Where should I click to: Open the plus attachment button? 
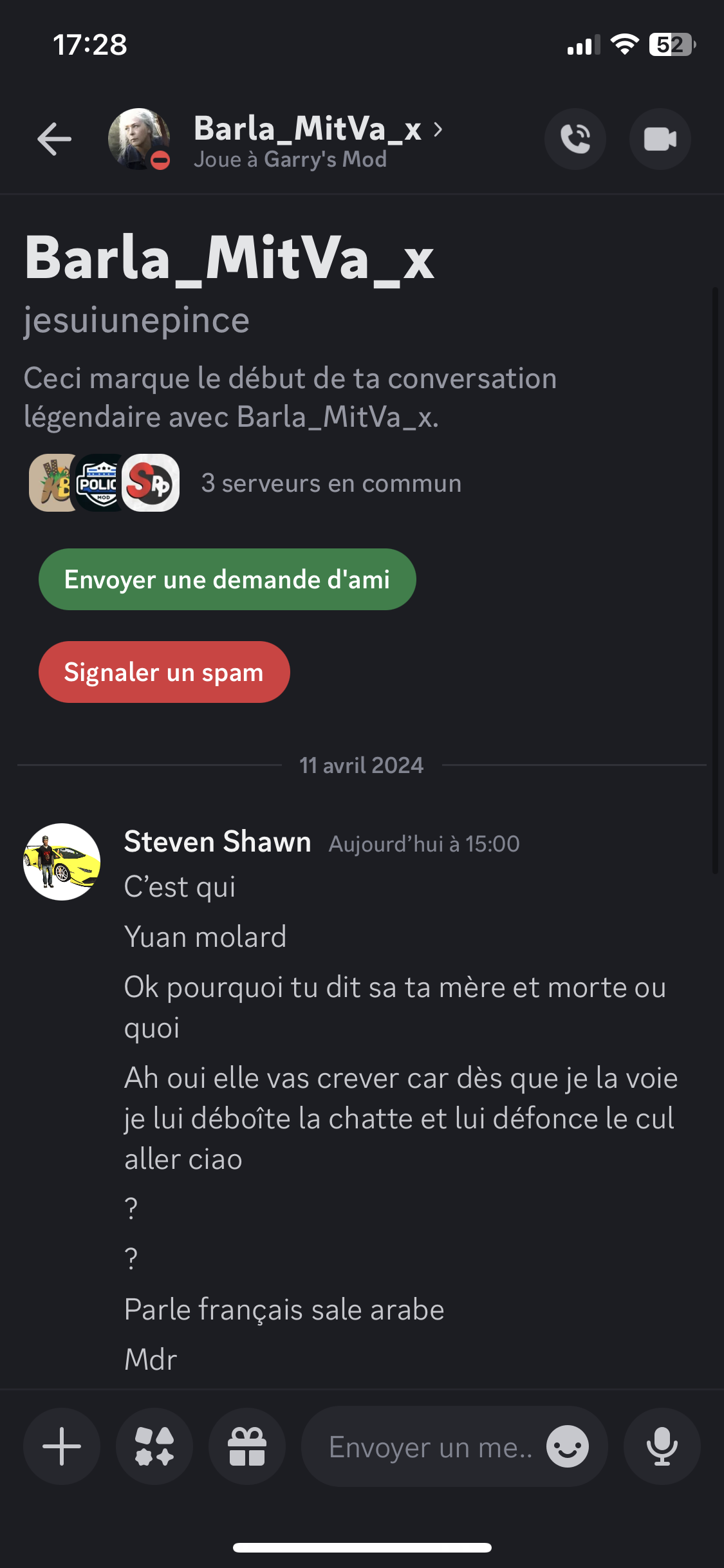(x=62, y=1446)
